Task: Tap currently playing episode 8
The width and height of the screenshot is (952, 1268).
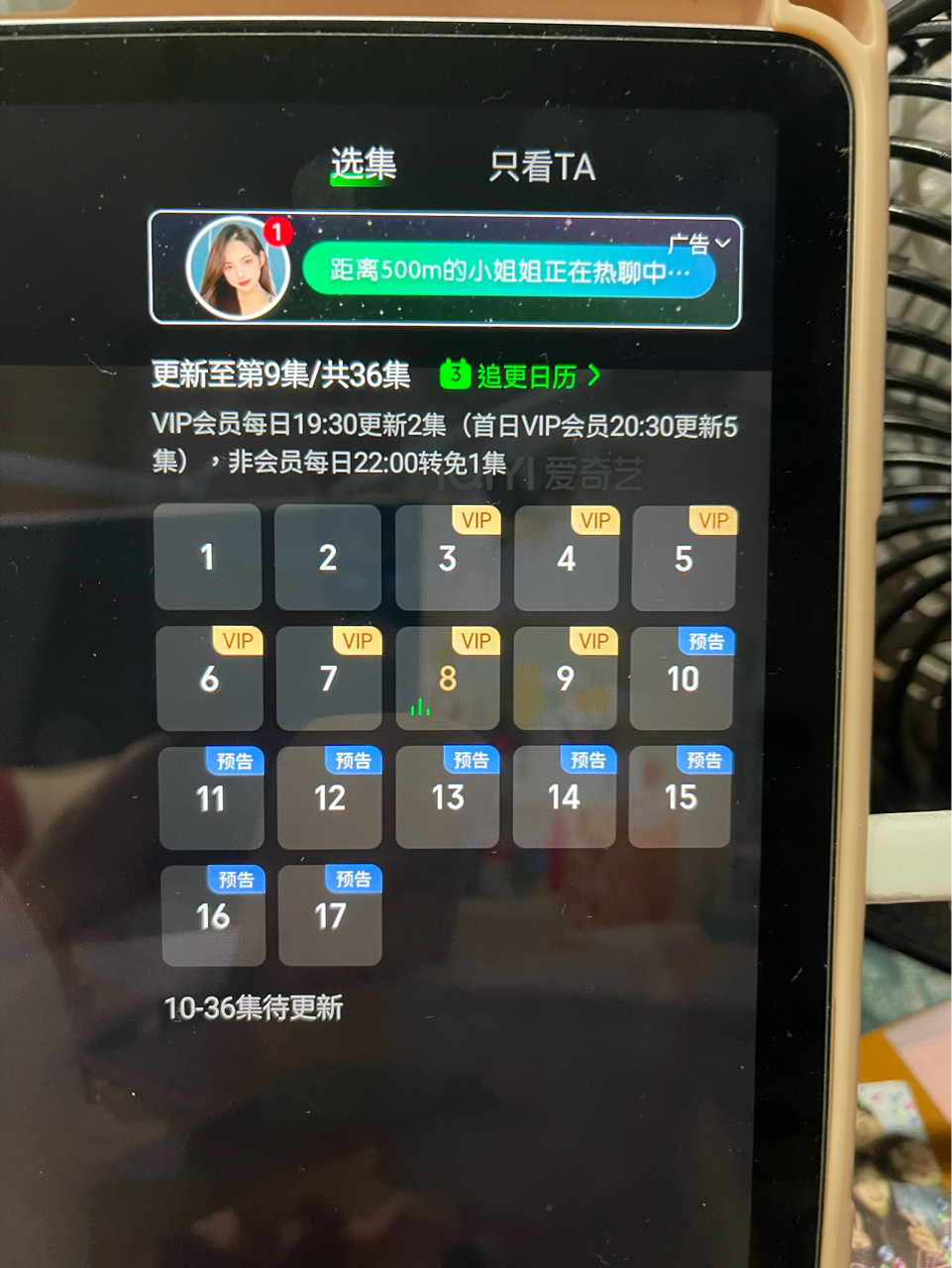Action: [x=448, y=679]
